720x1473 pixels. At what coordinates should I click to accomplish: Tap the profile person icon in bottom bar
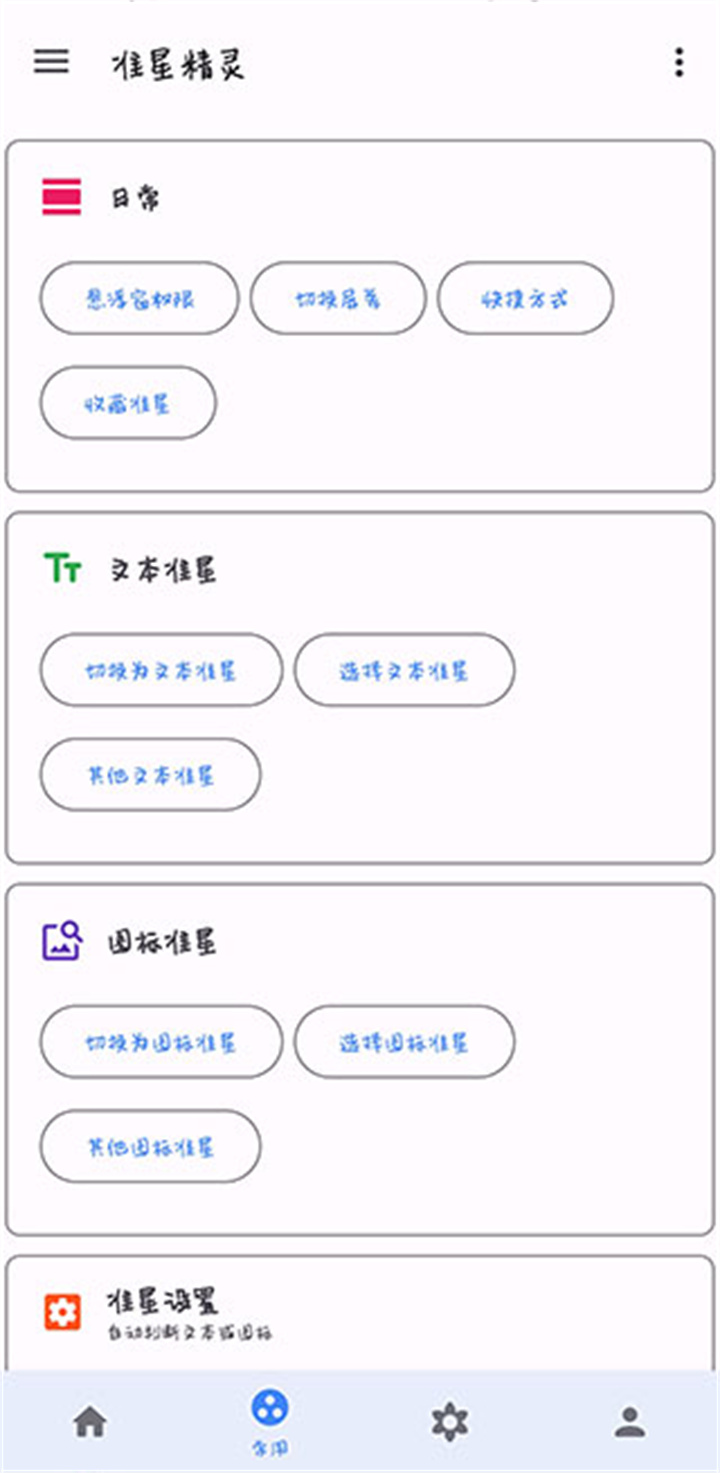pos(630,1420)
